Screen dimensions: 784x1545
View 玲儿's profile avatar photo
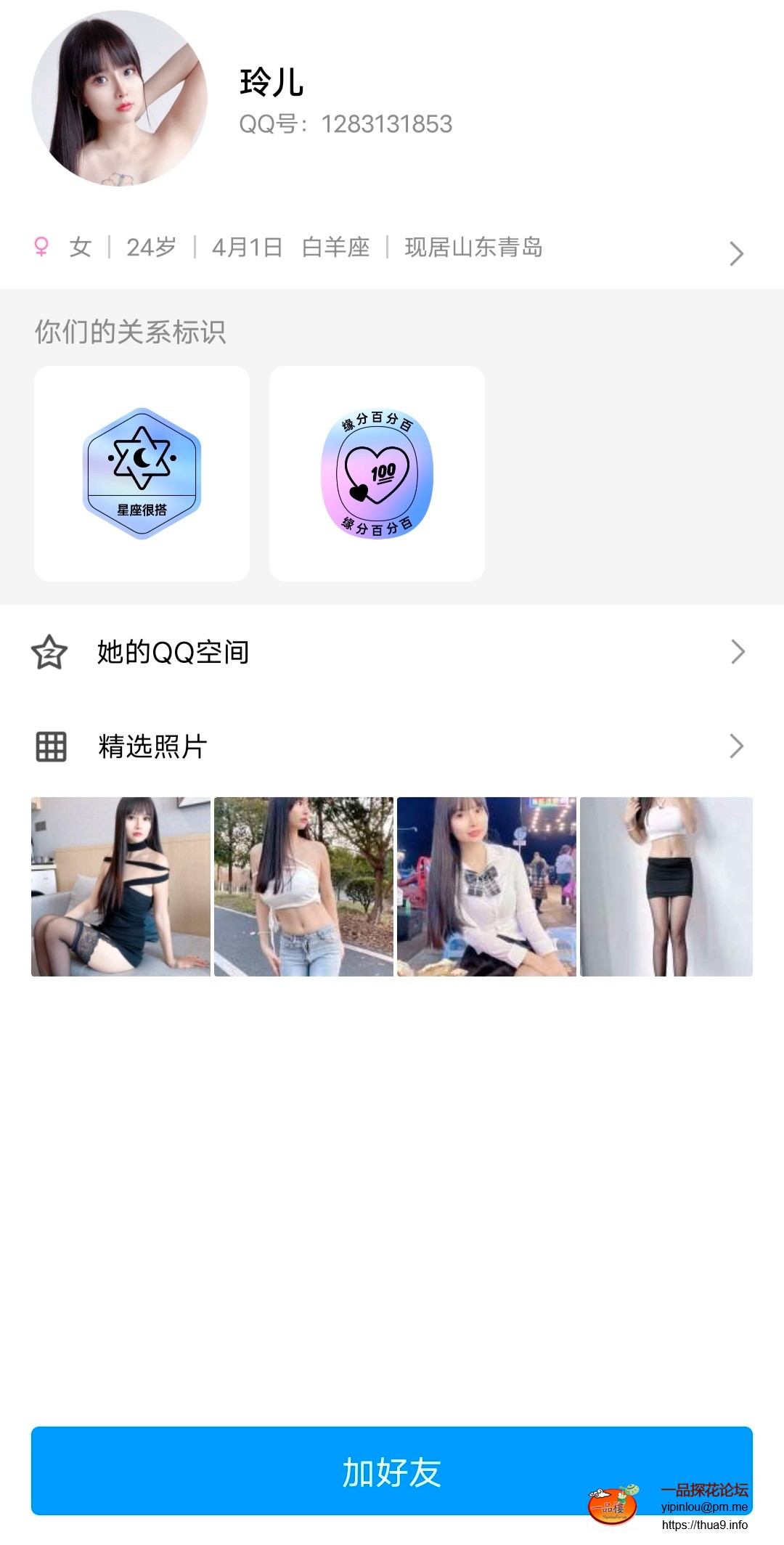coord(119,99)
